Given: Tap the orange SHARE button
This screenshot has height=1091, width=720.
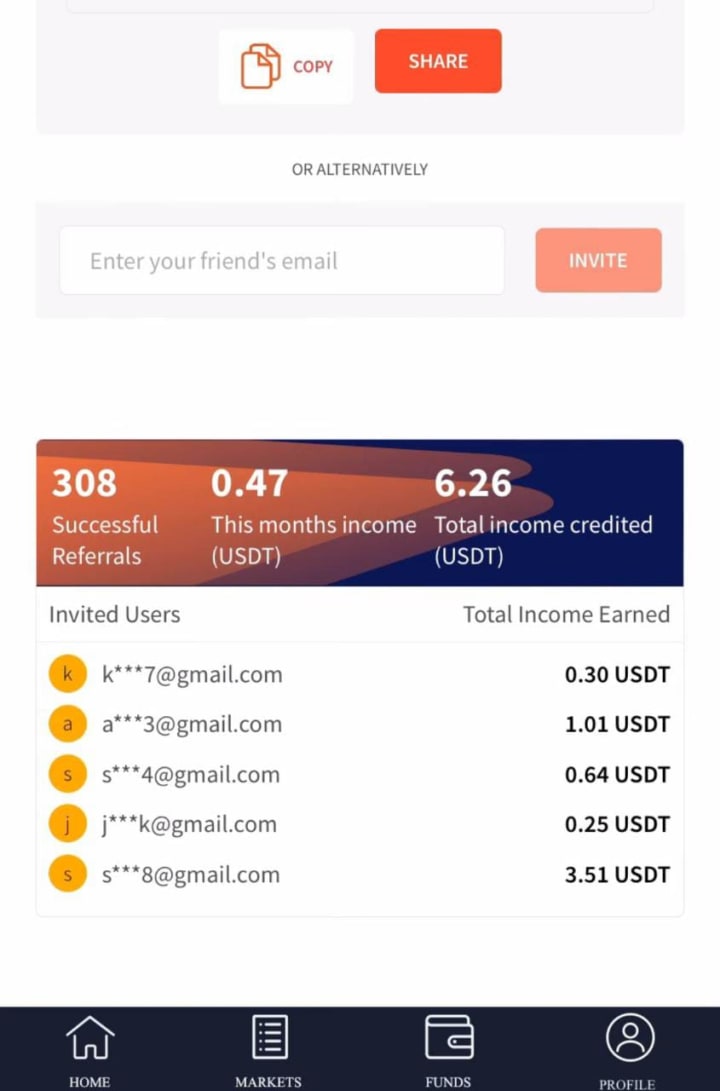Looking at the screenshot, I should click(438, 61).
